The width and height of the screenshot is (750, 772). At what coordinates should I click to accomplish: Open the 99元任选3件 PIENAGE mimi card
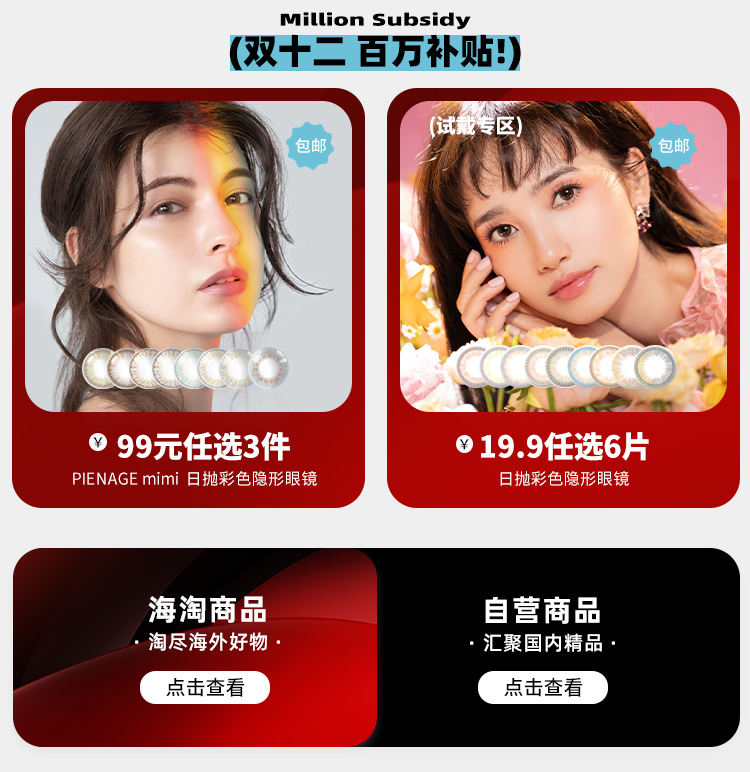[x=188, y=300]
